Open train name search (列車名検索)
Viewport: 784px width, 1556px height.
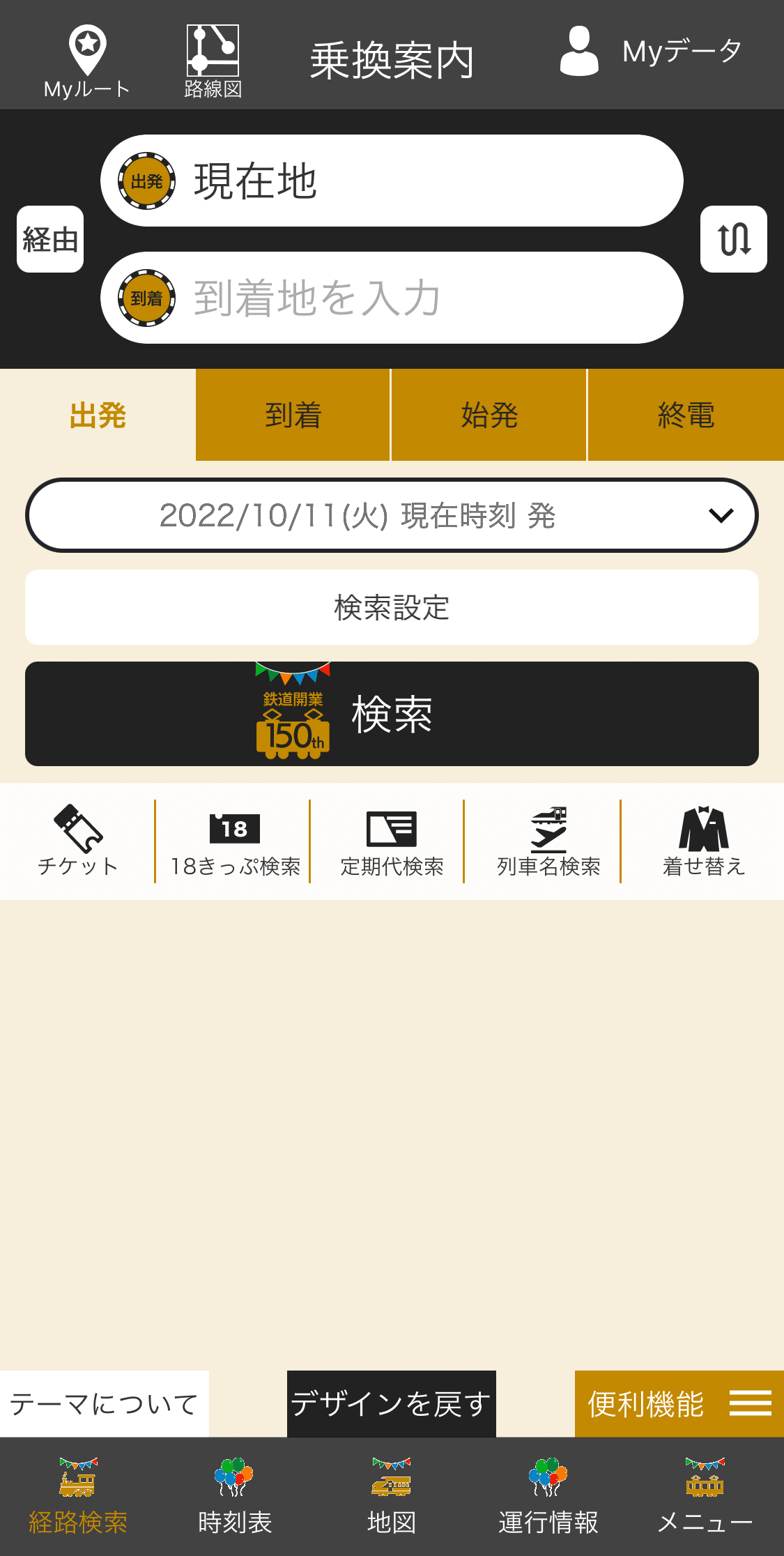[548, 841]
